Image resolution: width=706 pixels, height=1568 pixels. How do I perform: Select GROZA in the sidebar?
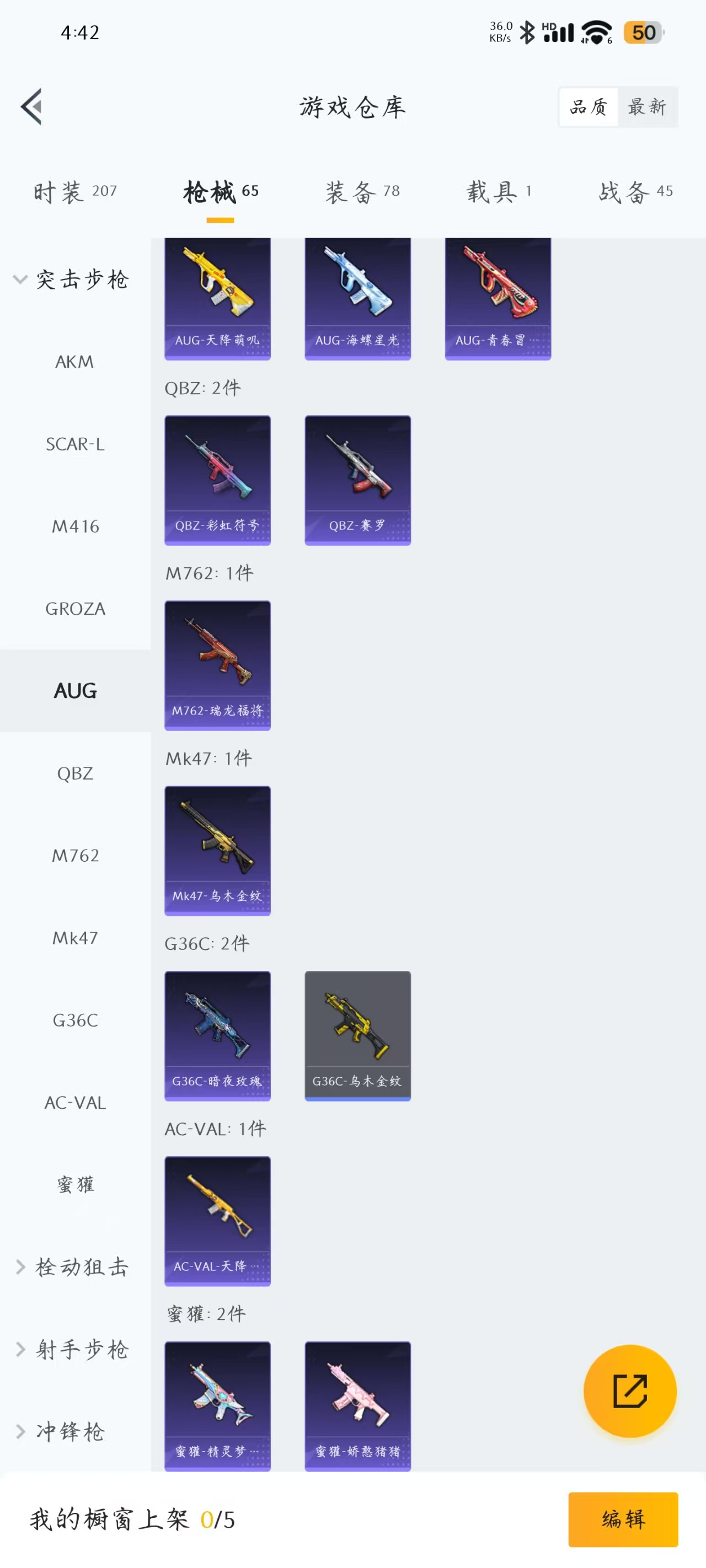tap(74, 608)
